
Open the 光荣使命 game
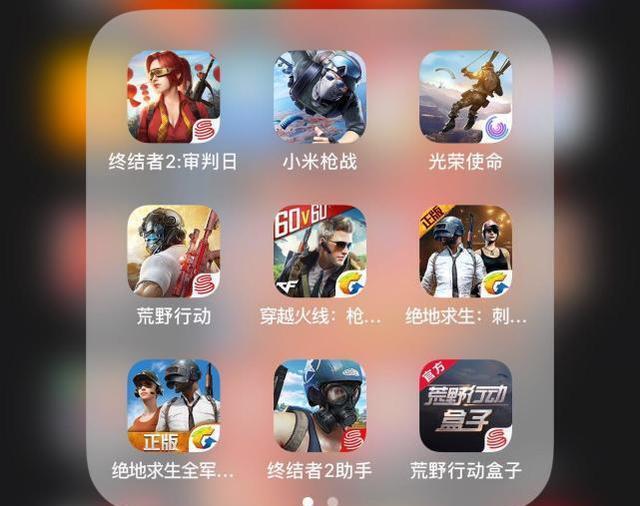[x=465, y=97]
